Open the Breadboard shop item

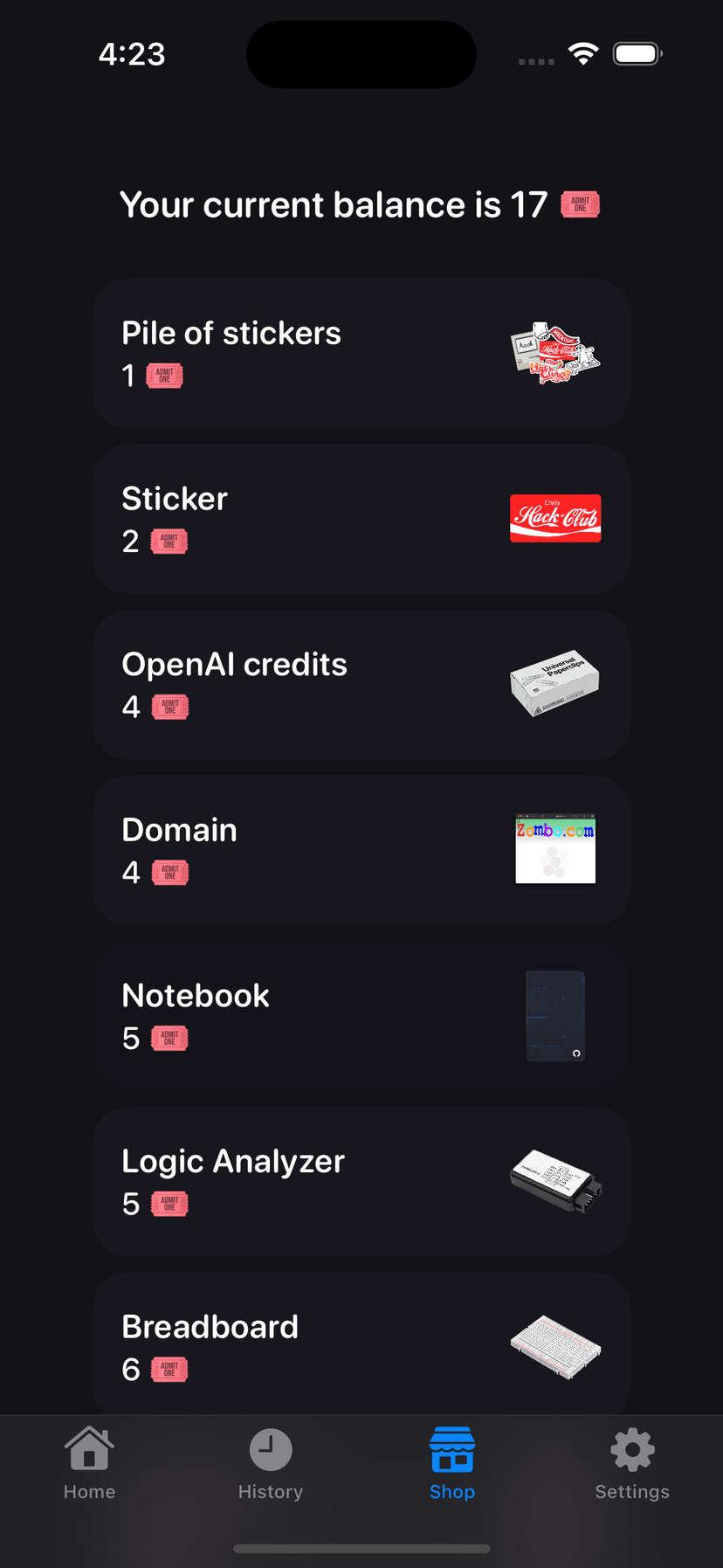coord(361,1345)
